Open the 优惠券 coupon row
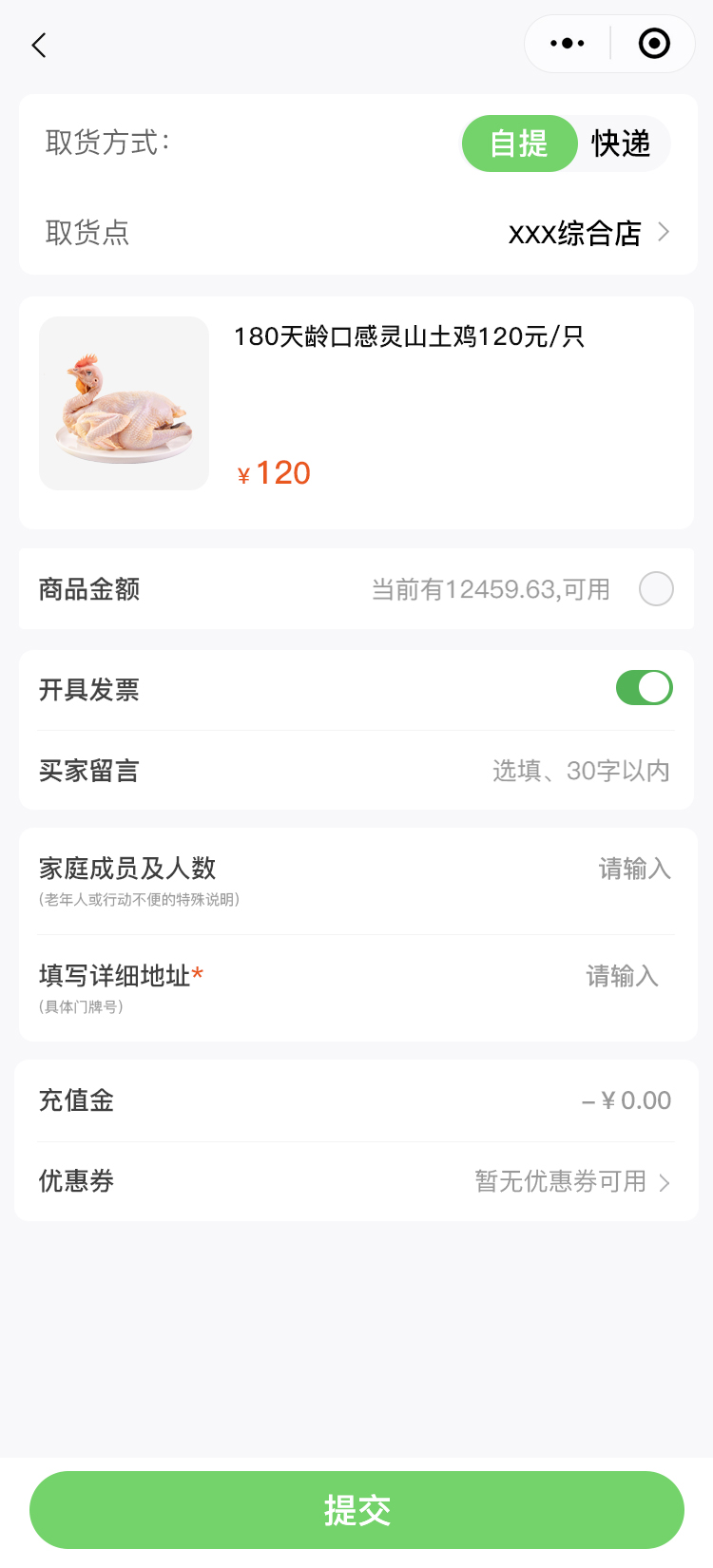Viewport: 713px width, 1568px height. coord(572,1181)
